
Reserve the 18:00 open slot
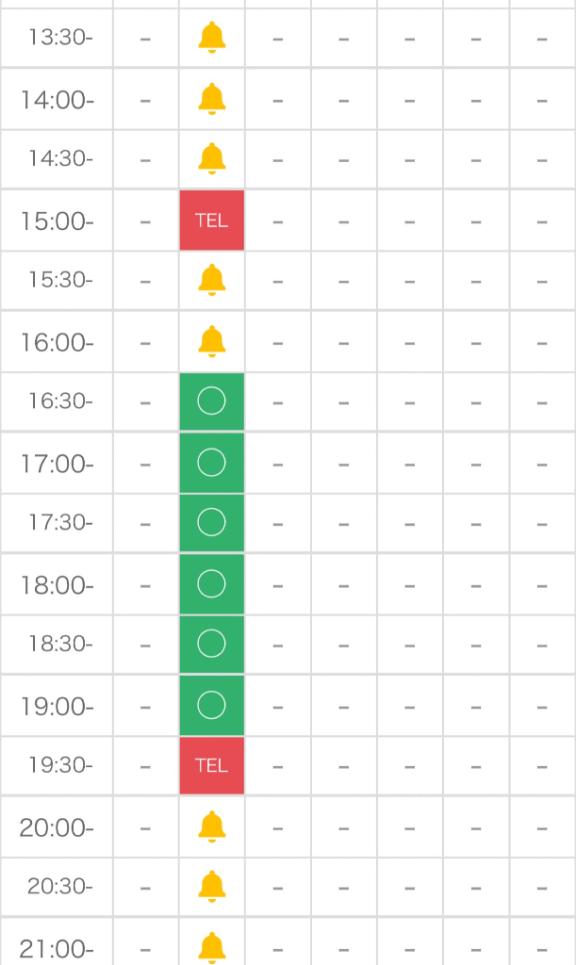[212, 584]
